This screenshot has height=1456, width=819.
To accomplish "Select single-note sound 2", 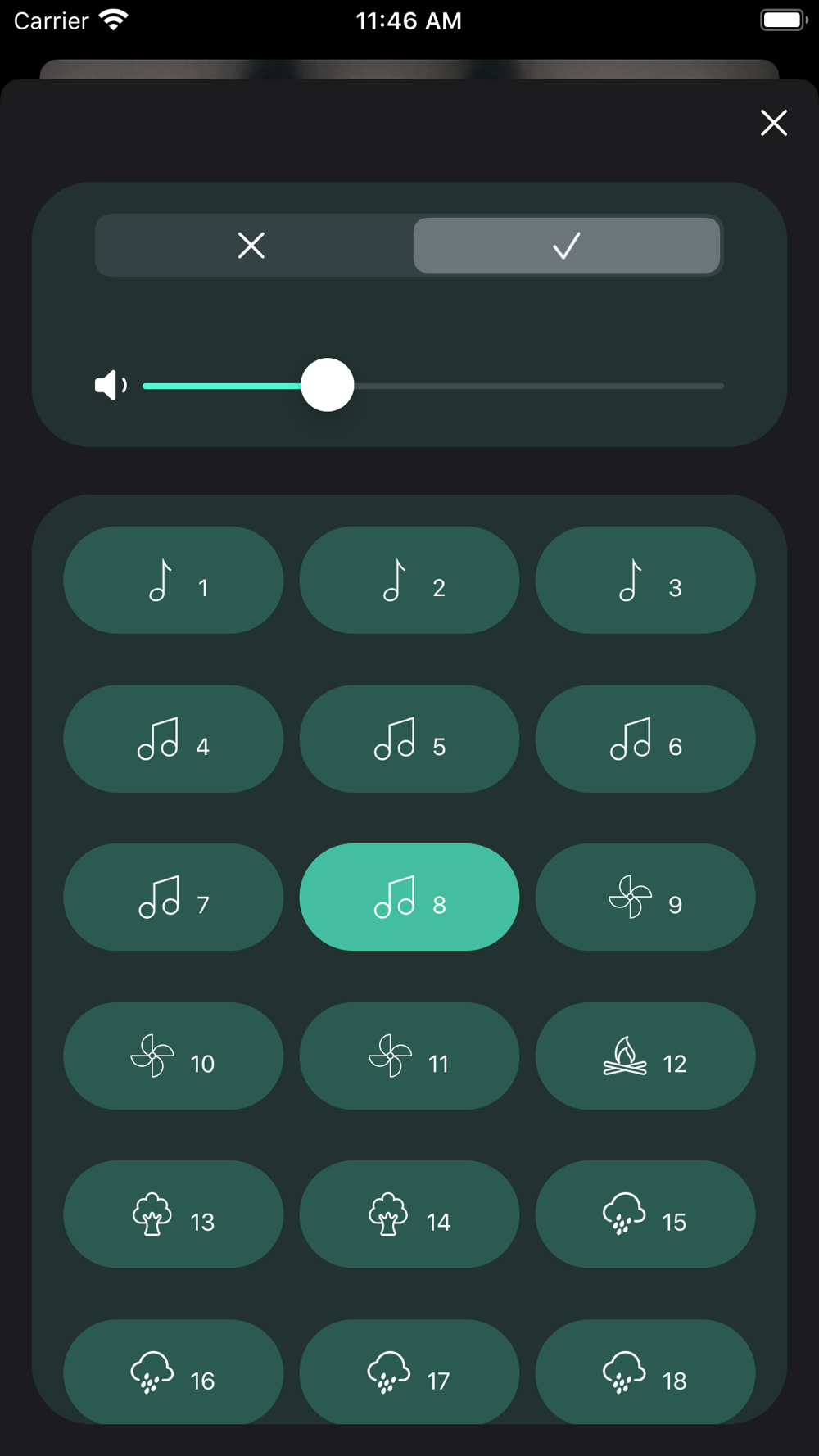I will pyautogui.click(x=409, y=580).
